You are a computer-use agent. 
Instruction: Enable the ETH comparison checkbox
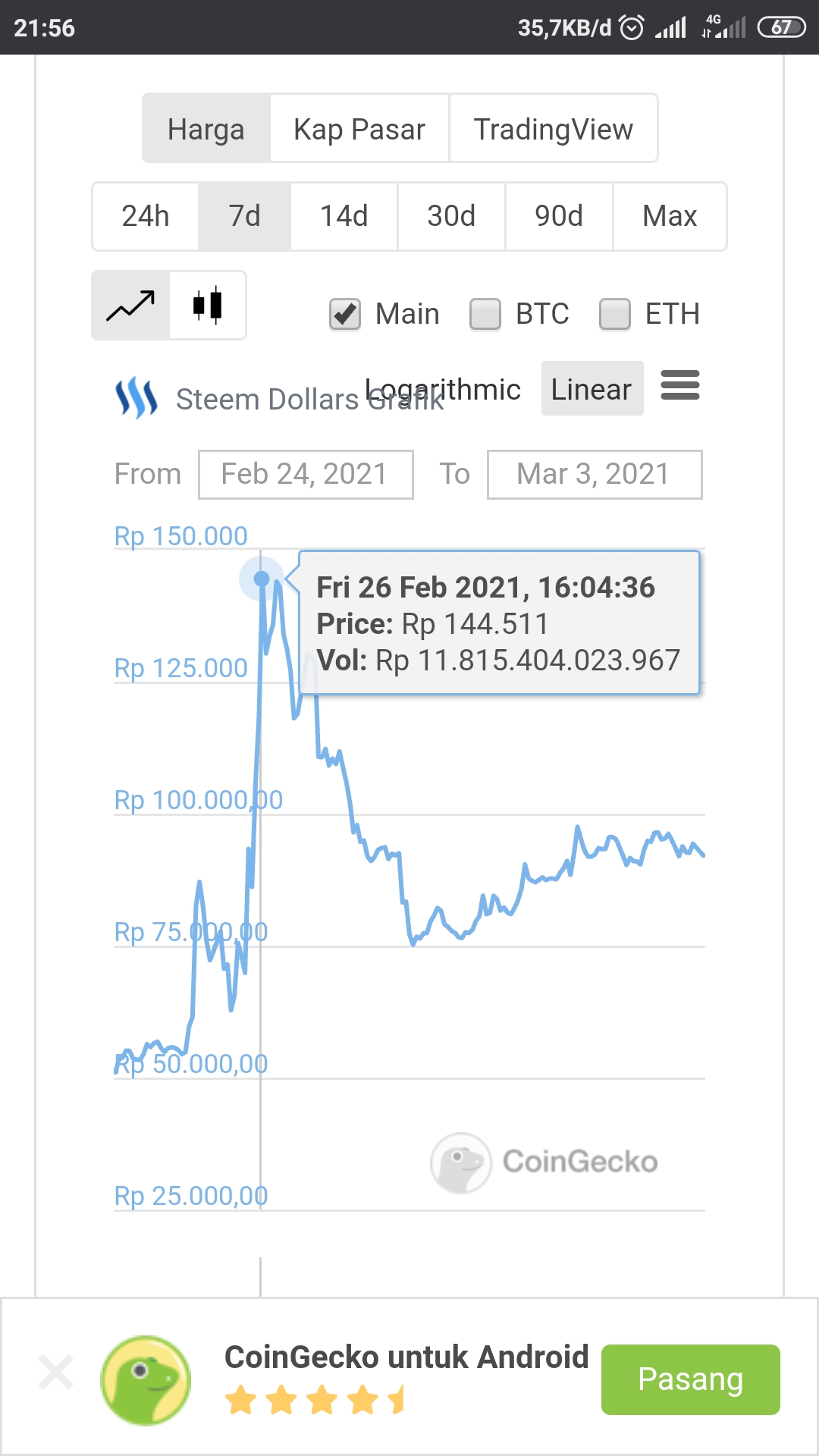point(615,314)
